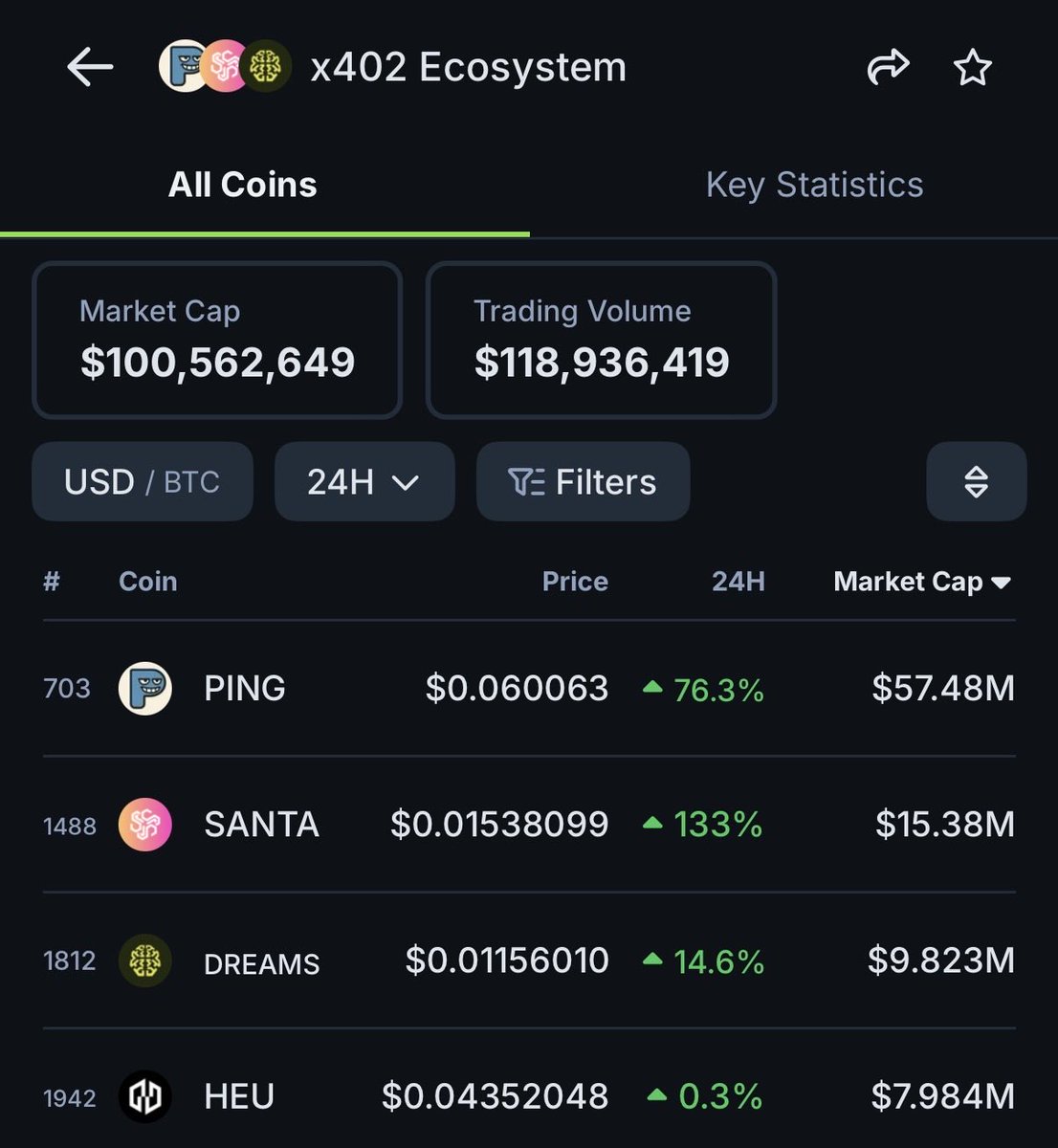Switch to the Key Statistics tab
Image resolution: width=1058 pixels, height=1148 pixels.
click(814, 185)
